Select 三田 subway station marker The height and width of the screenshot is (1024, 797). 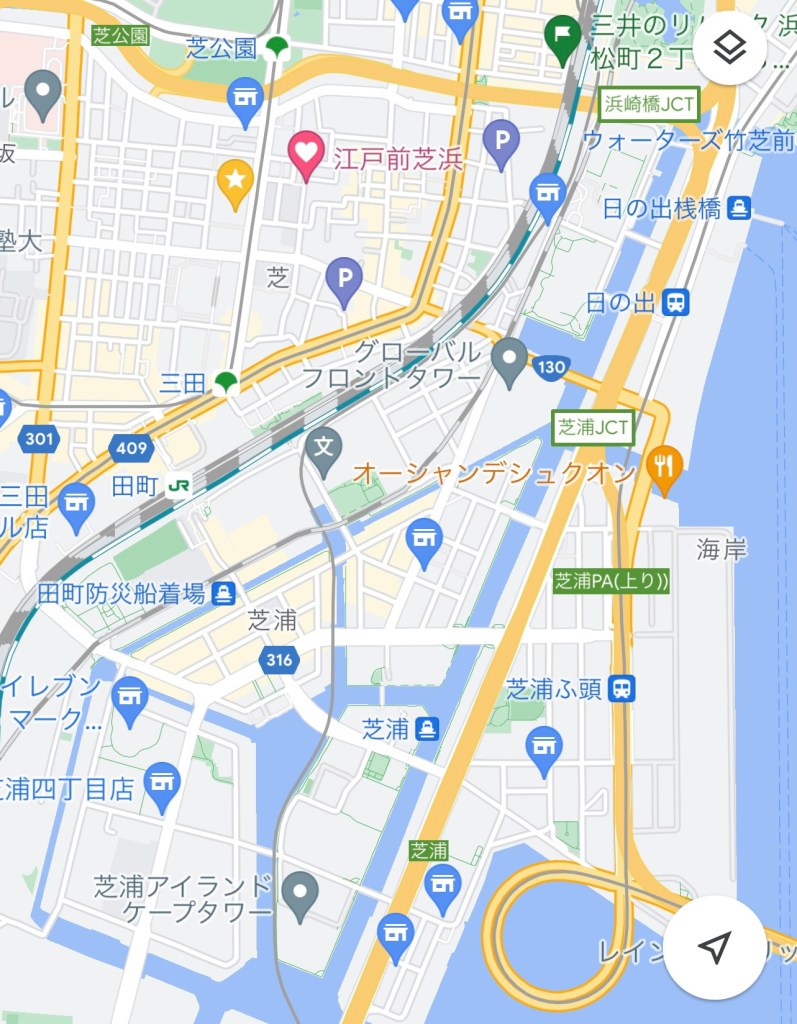point(227,382)
